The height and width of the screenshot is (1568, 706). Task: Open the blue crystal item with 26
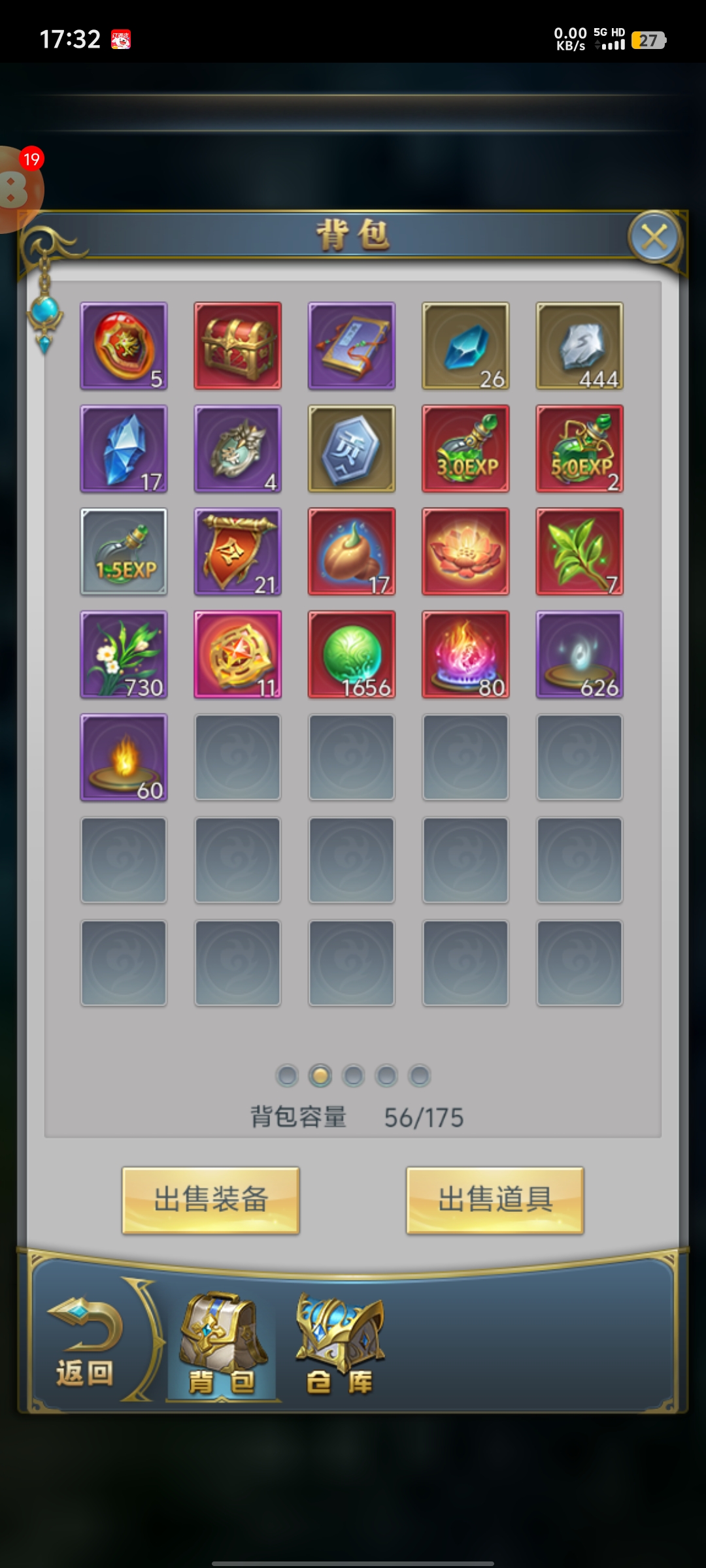pos(465,346)
